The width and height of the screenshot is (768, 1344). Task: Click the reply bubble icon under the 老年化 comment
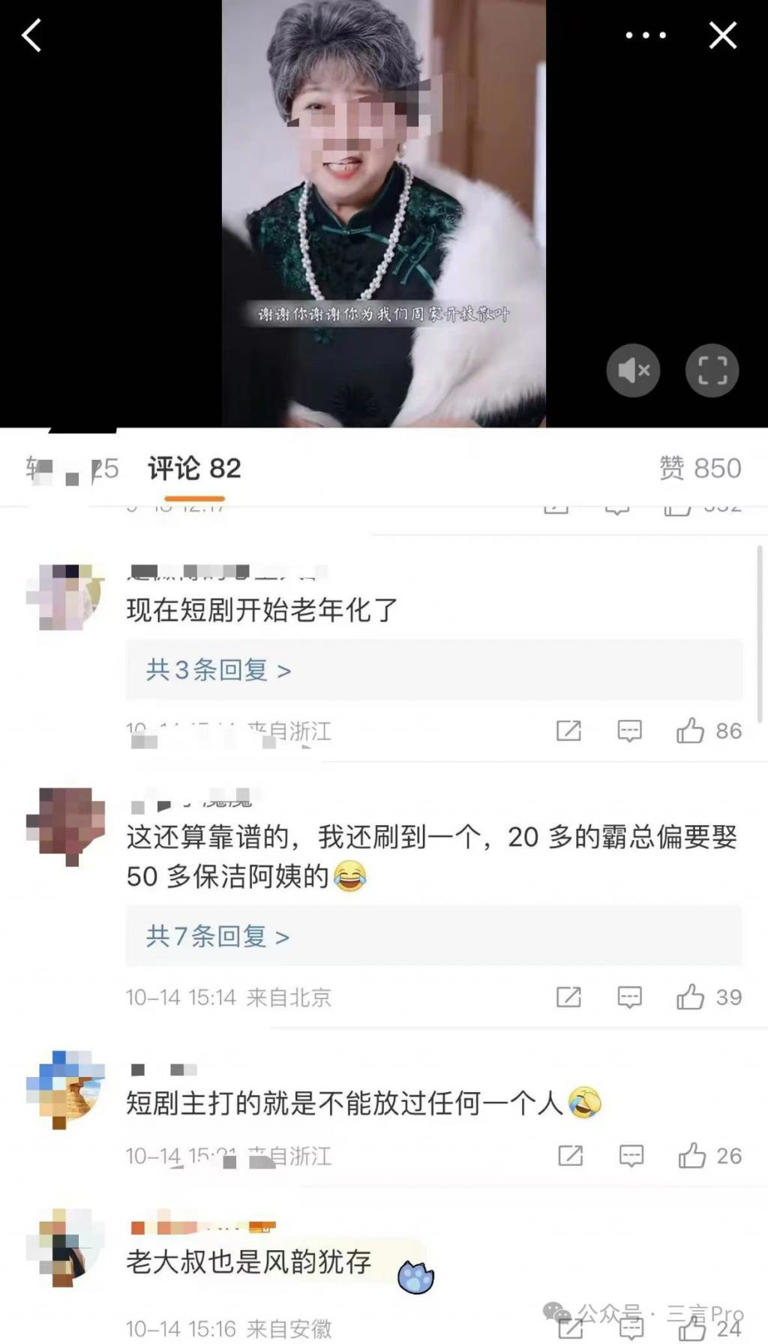(x=629, y=731)
